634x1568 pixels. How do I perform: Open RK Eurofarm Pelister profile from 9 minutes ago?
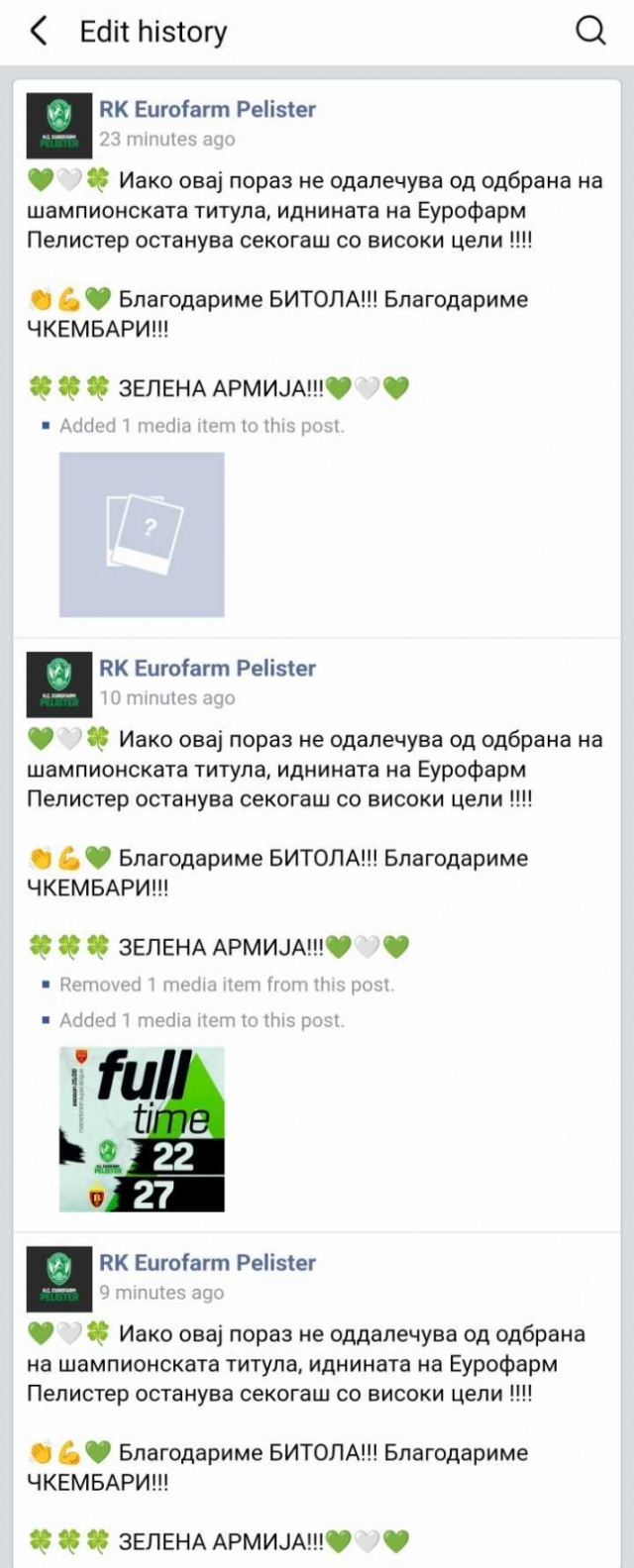(207, 1263)
